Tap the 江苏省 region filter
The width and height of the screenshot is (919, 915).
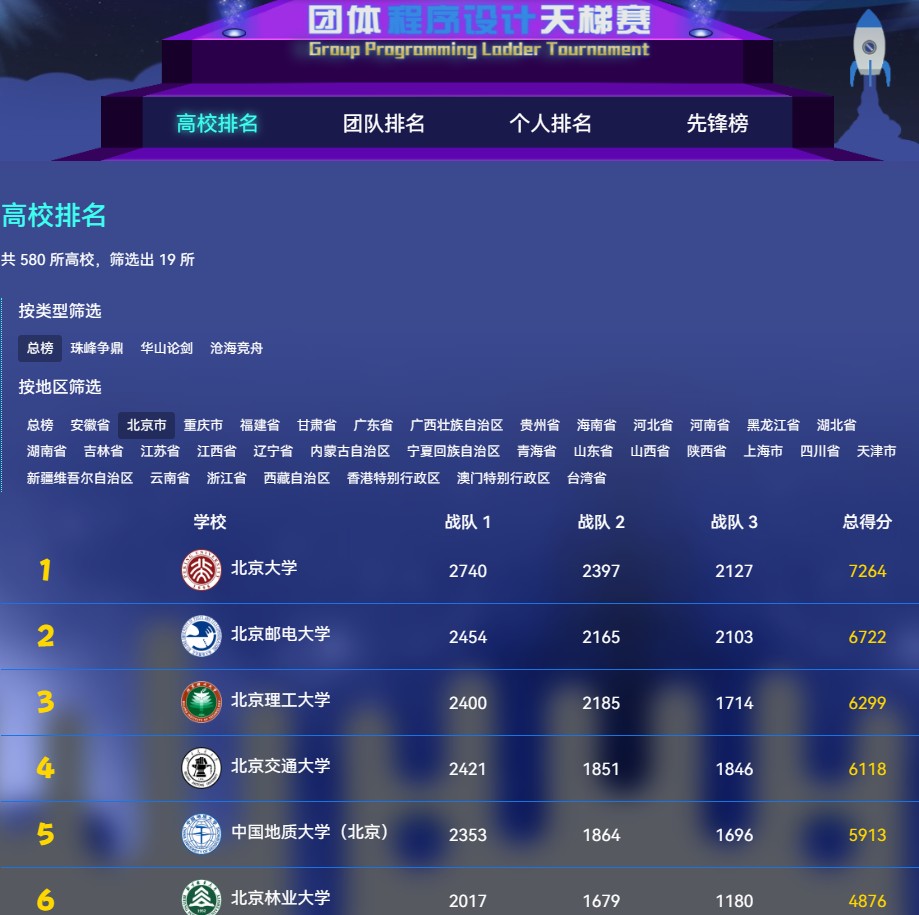click(160, 451)
